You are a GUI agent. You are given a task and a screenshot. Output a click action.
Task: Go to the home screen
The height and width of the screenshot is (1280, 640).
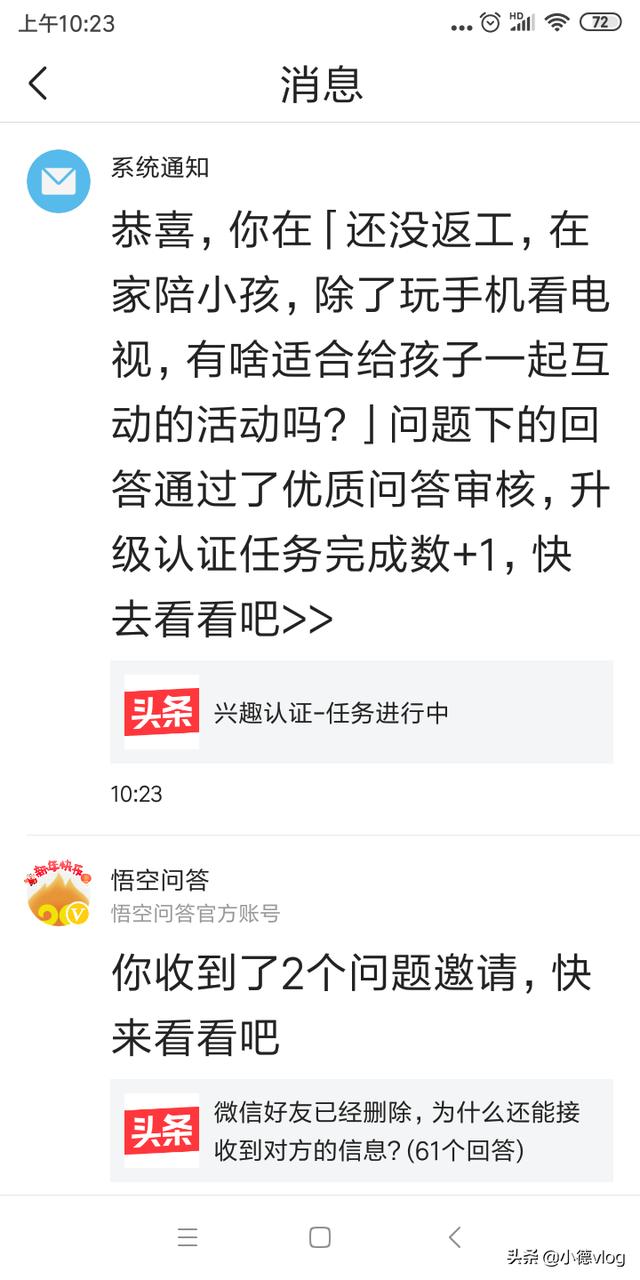pyautogui.click(x=320, y=1237)
